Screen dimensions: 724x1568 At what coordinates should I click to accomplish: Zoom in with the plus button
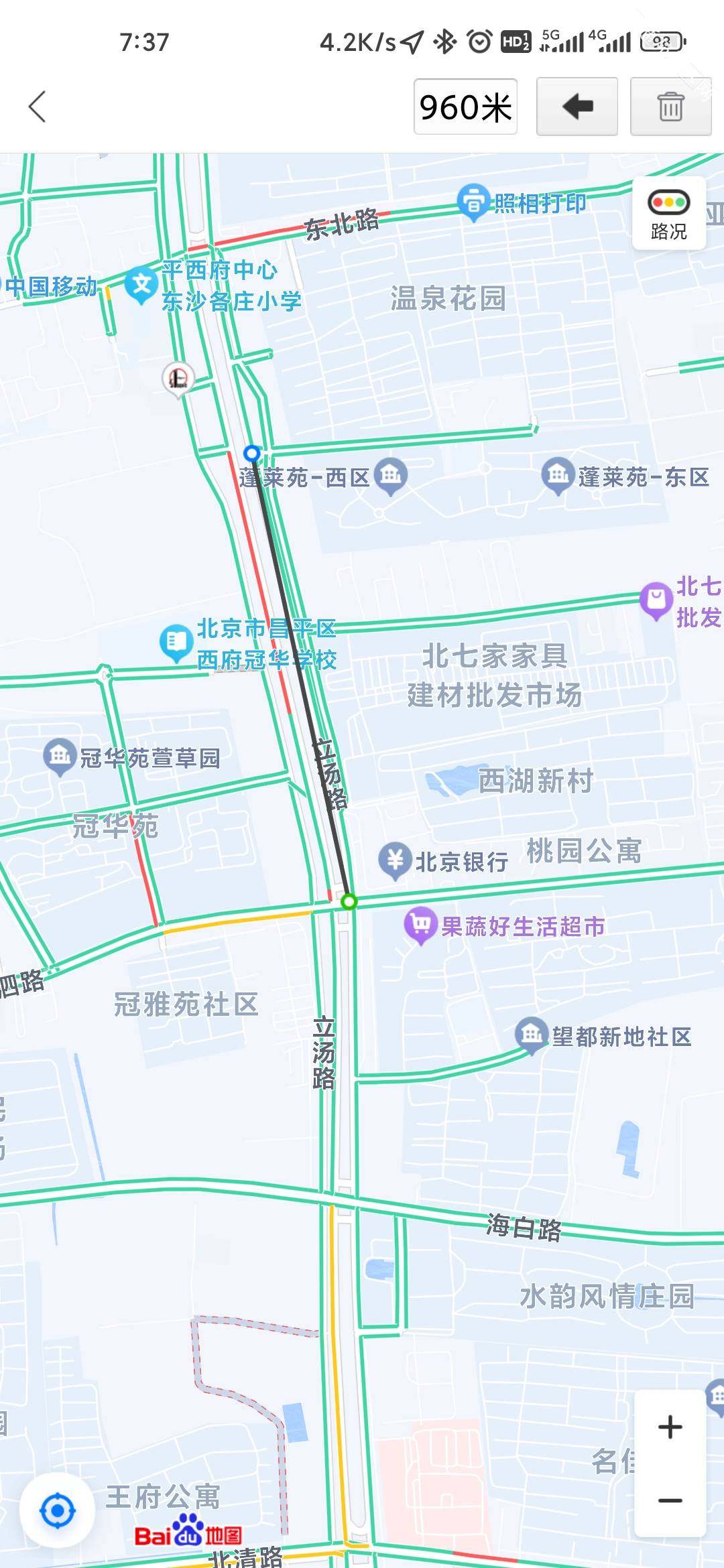670,1427
